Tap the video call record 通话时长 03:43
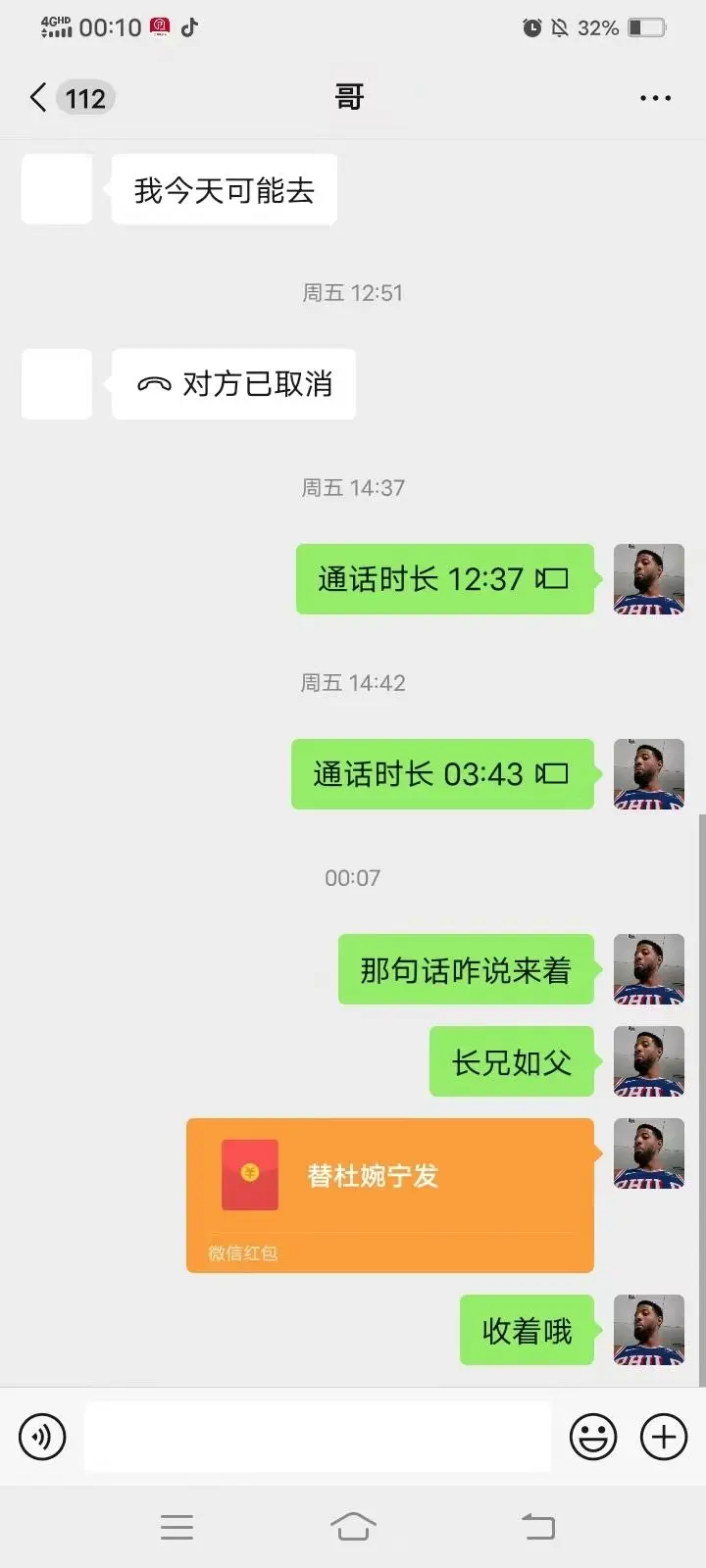This screenshot has height=1568, width=706. 442,774
